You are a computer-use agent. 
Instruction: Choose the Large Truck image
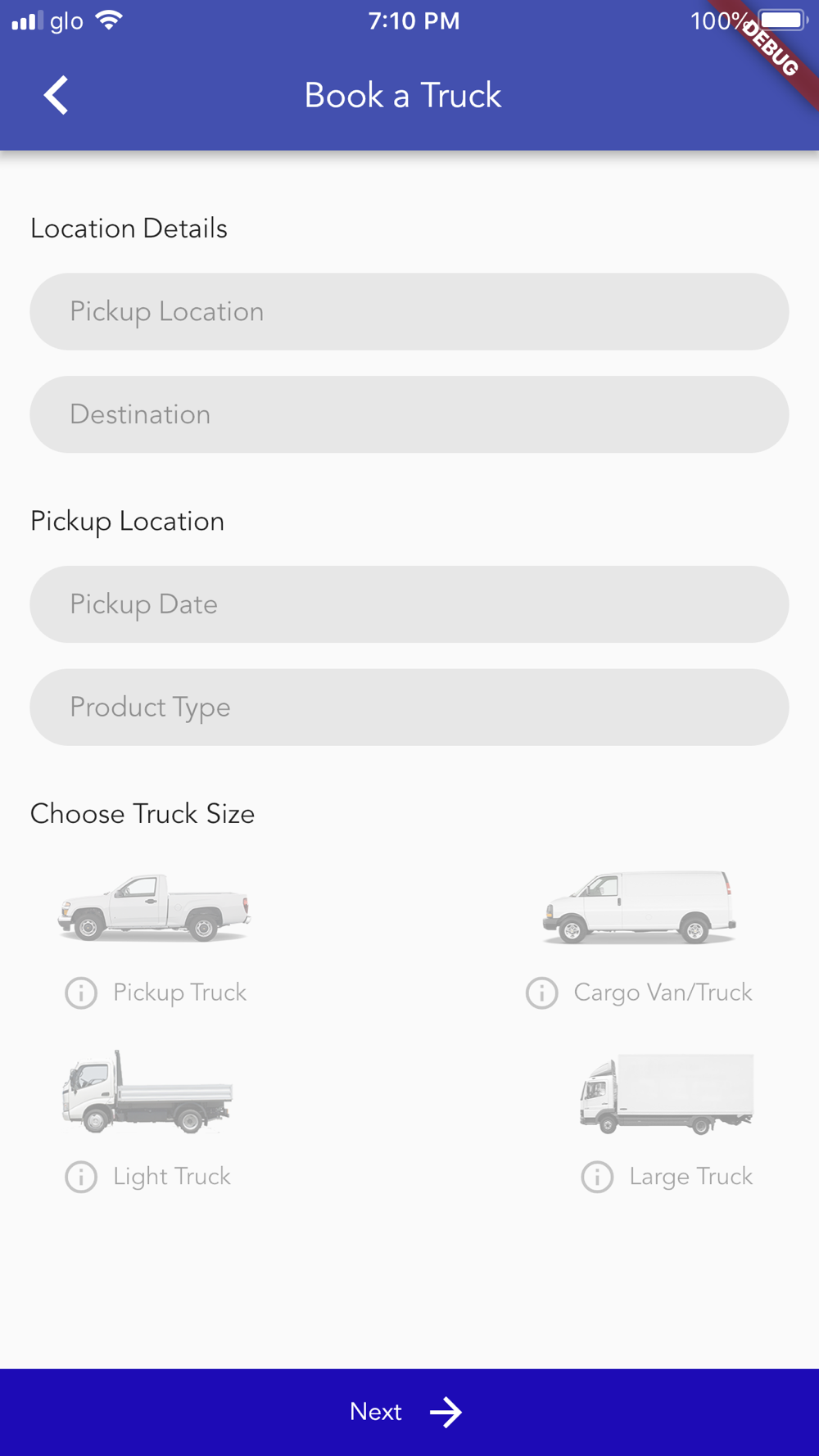(667, 1093)
